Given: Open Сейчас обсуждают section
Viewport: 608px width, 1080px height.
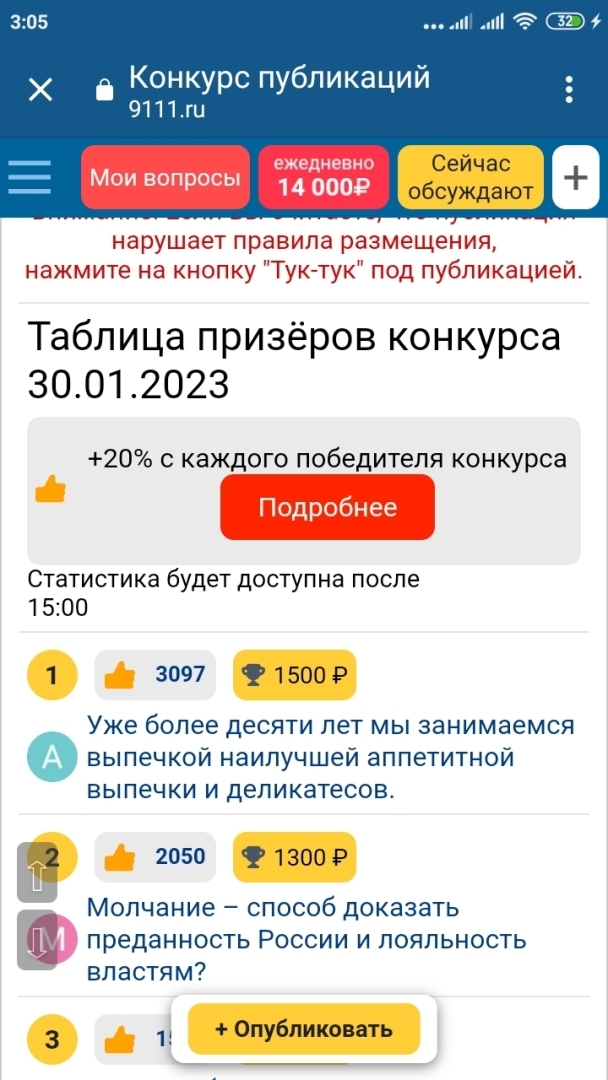Looking at the screenshot, I should (x=471, y=177).
